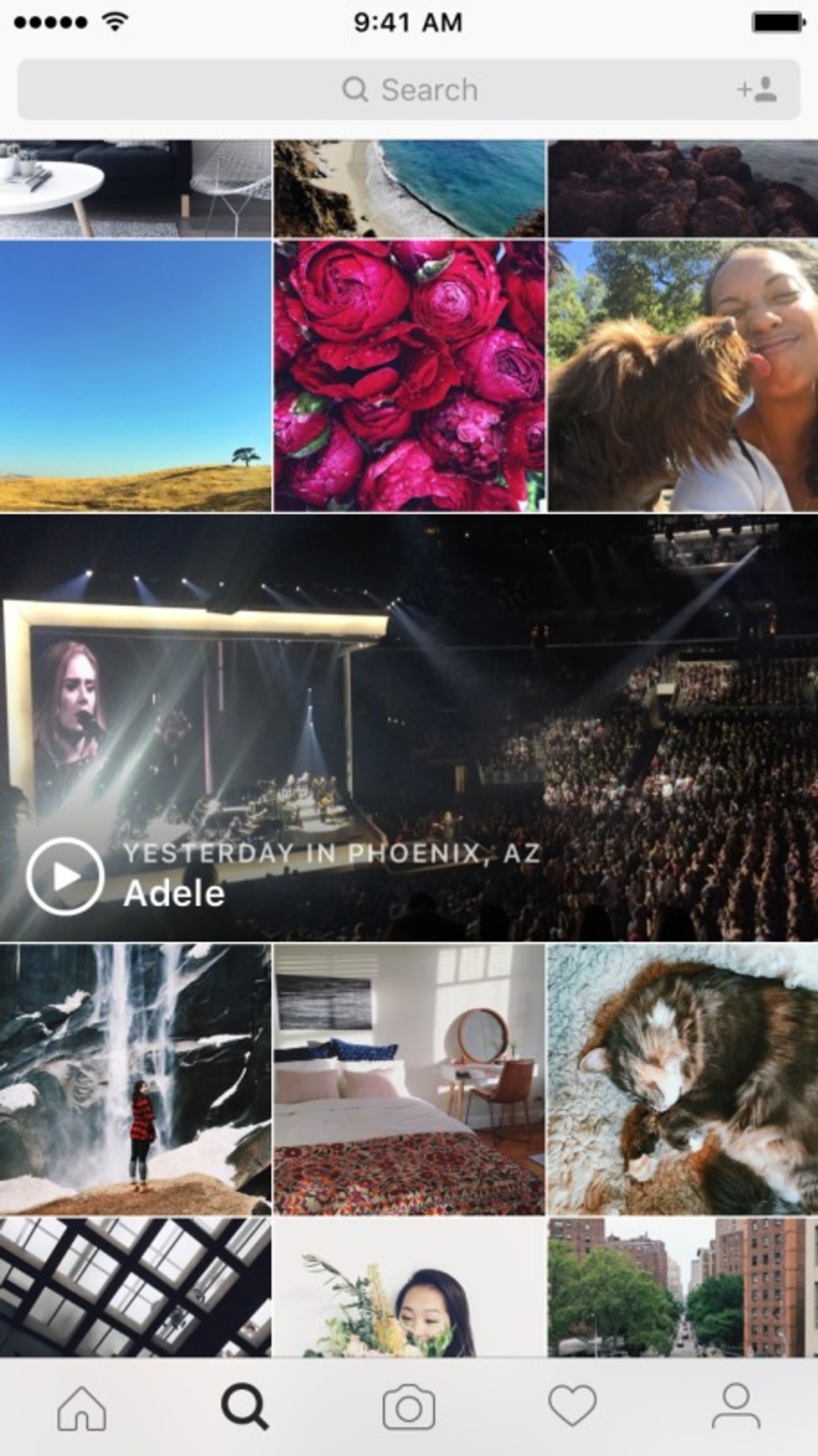Go to the Home tab

click(81, 1407)
